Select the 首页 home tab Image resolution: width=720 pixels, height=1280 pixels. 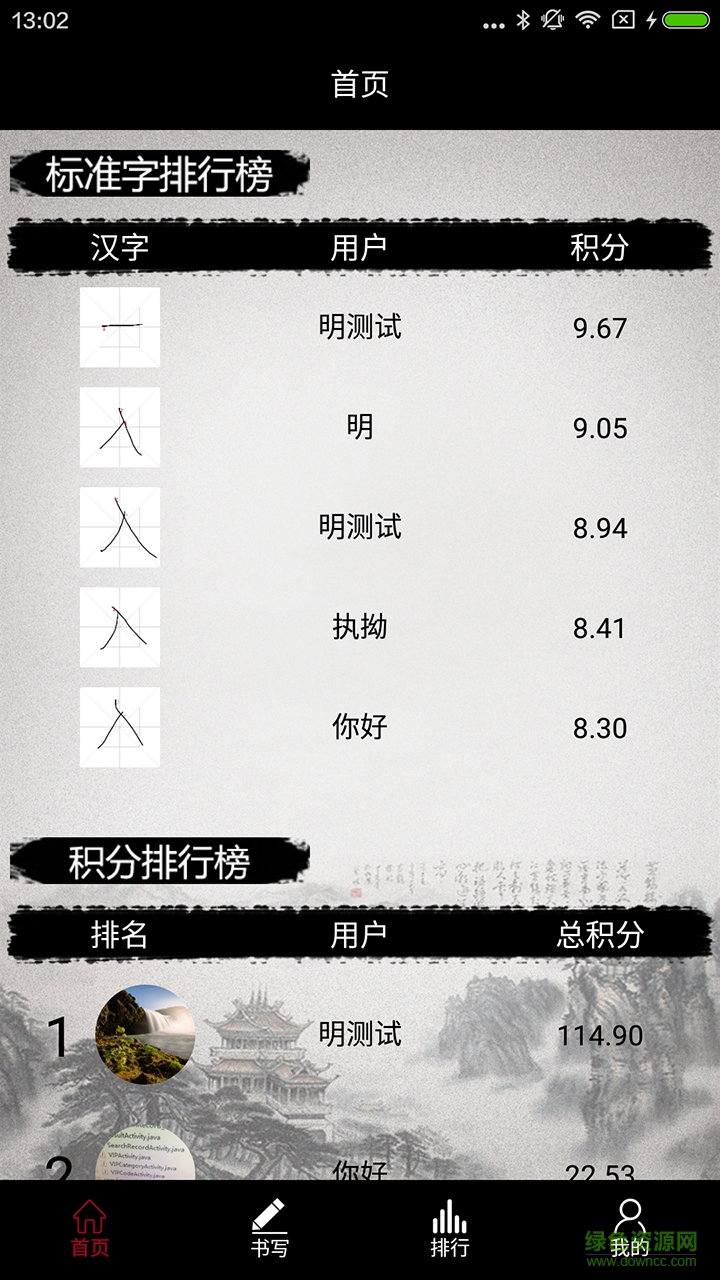pyautogui.click(x=90, y=1228)
